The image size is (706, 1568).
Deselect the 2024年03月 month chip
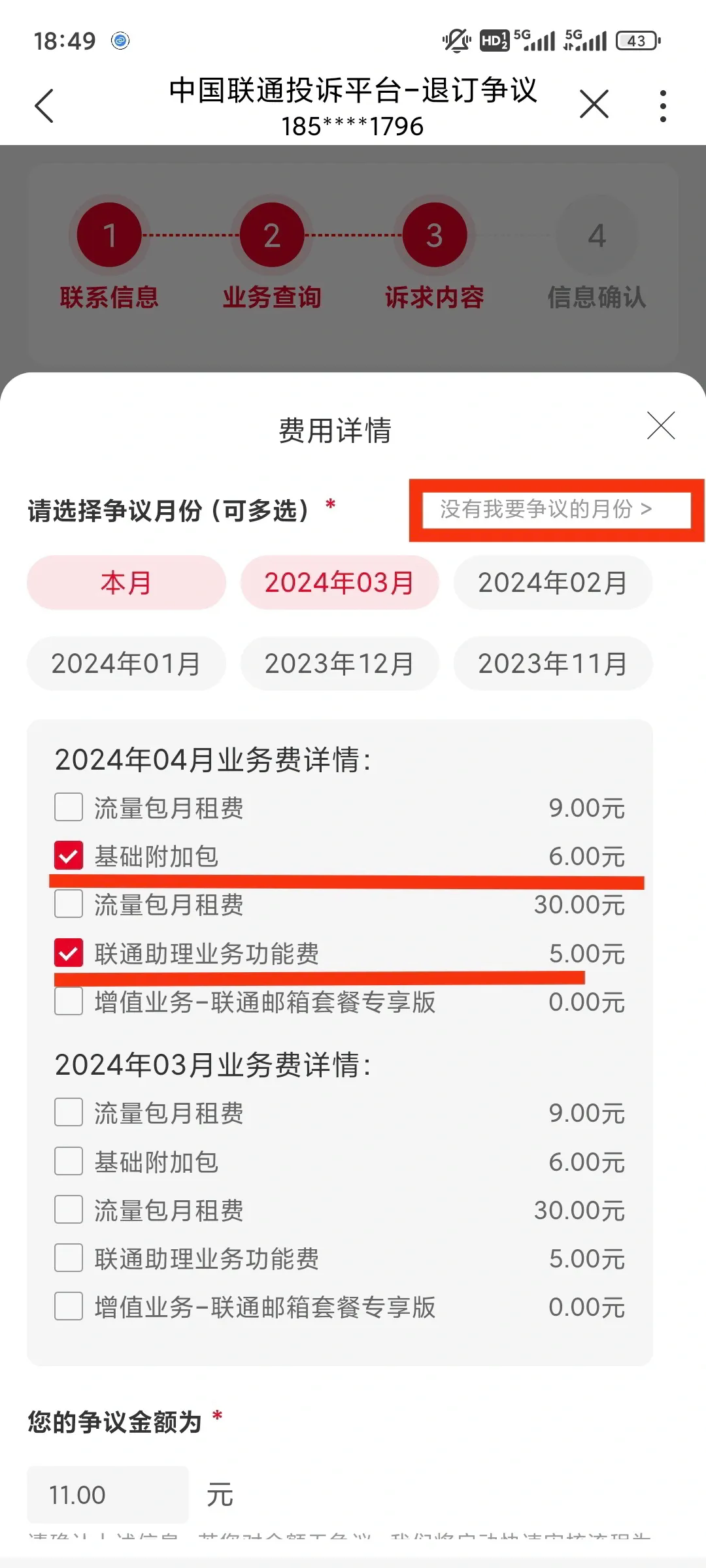(339, 583)
